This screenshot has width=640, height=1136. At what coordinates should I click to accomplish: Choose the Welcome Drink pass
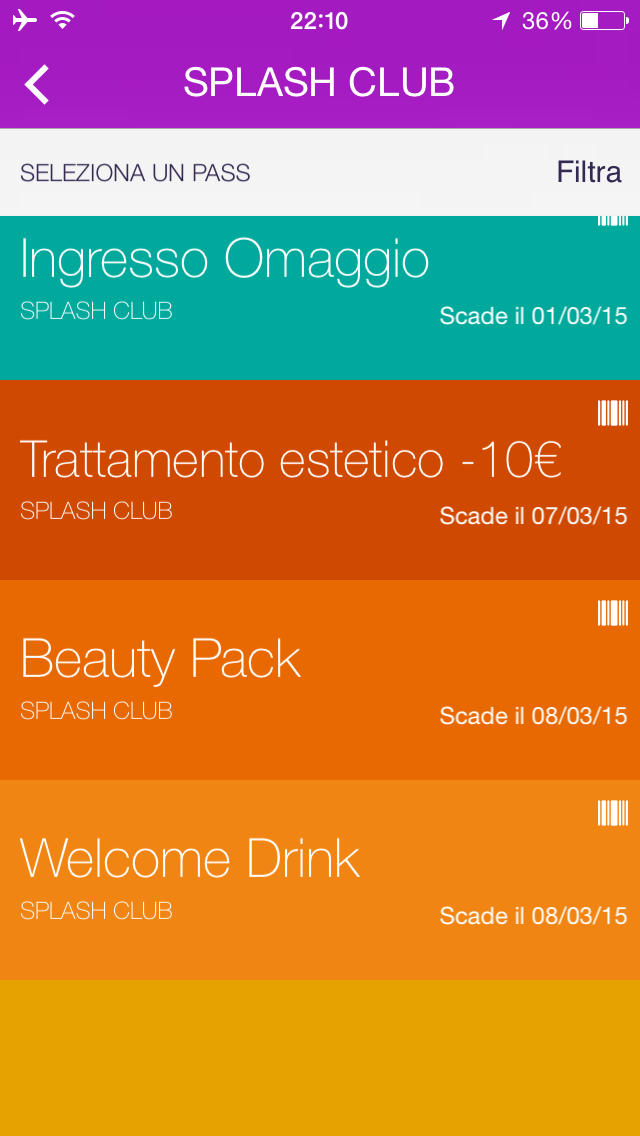coord(320,880)
